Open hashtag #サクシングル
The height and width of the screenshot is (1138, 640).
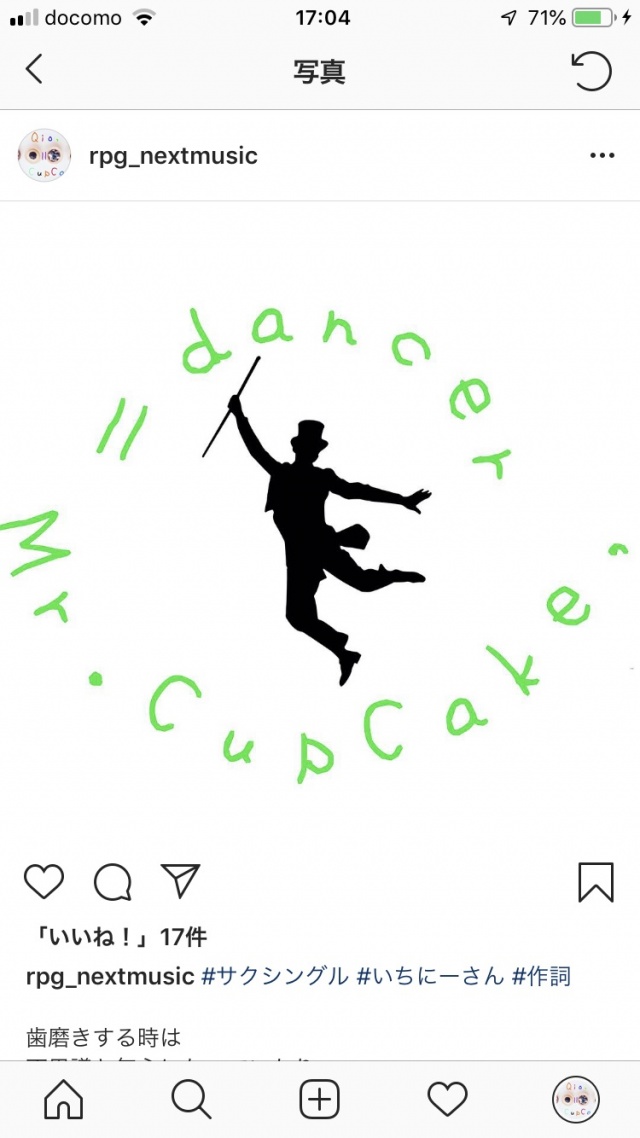(x=275, y=976)
